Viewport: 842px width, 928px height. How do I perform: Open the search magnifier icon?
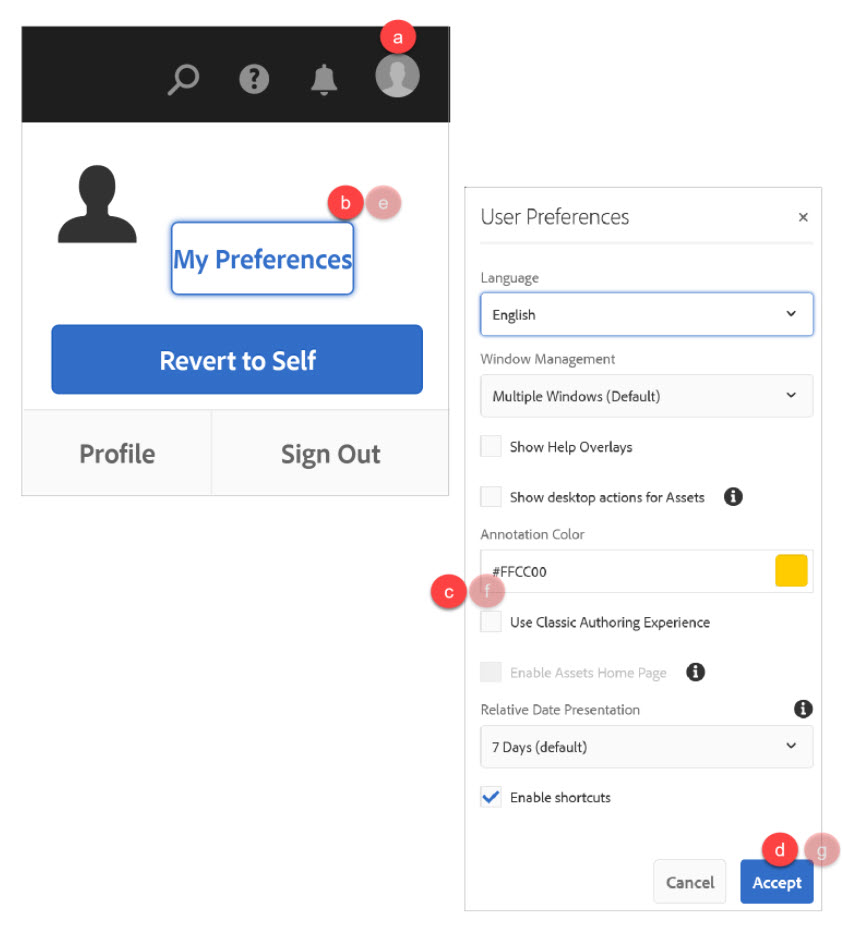pos(182,79)
